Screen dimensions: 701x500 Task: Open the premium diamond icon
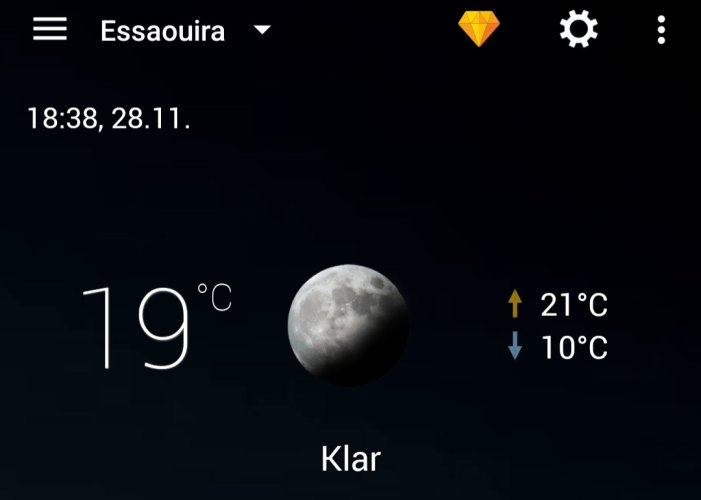(x=479, y=29)
